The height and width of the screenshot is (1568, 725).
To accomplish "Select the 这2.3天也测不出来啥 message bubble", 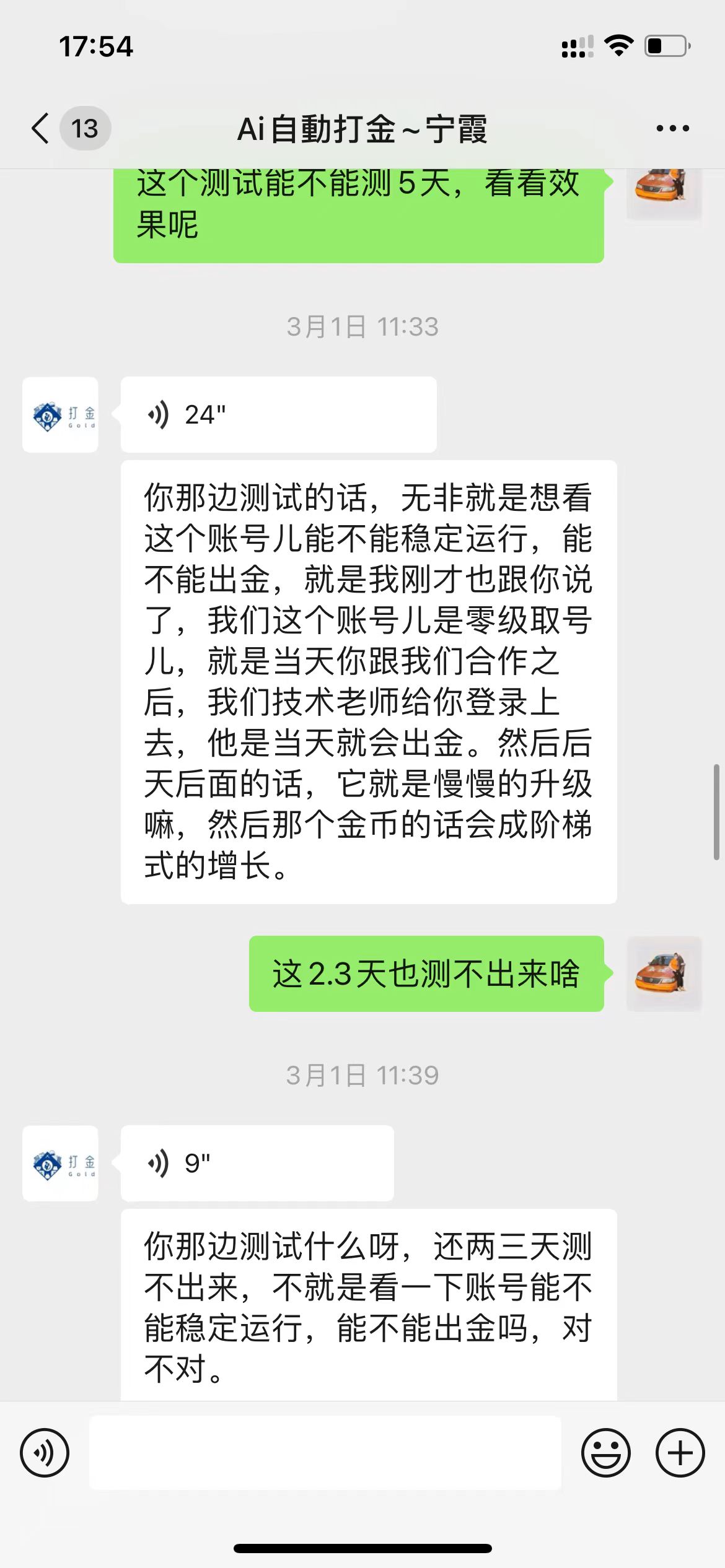I will point(428,973).
